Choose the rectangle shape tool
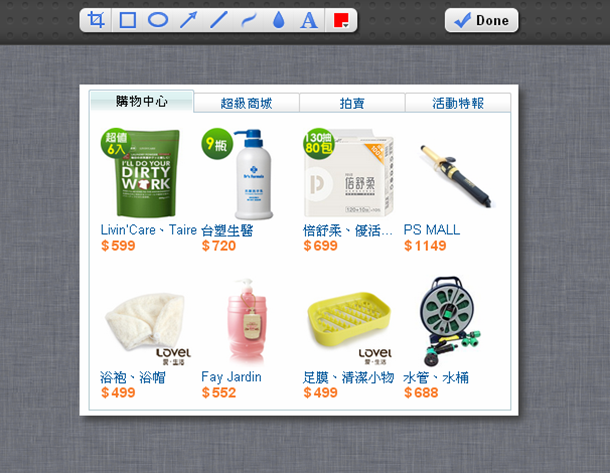 (x=127, y=20)
